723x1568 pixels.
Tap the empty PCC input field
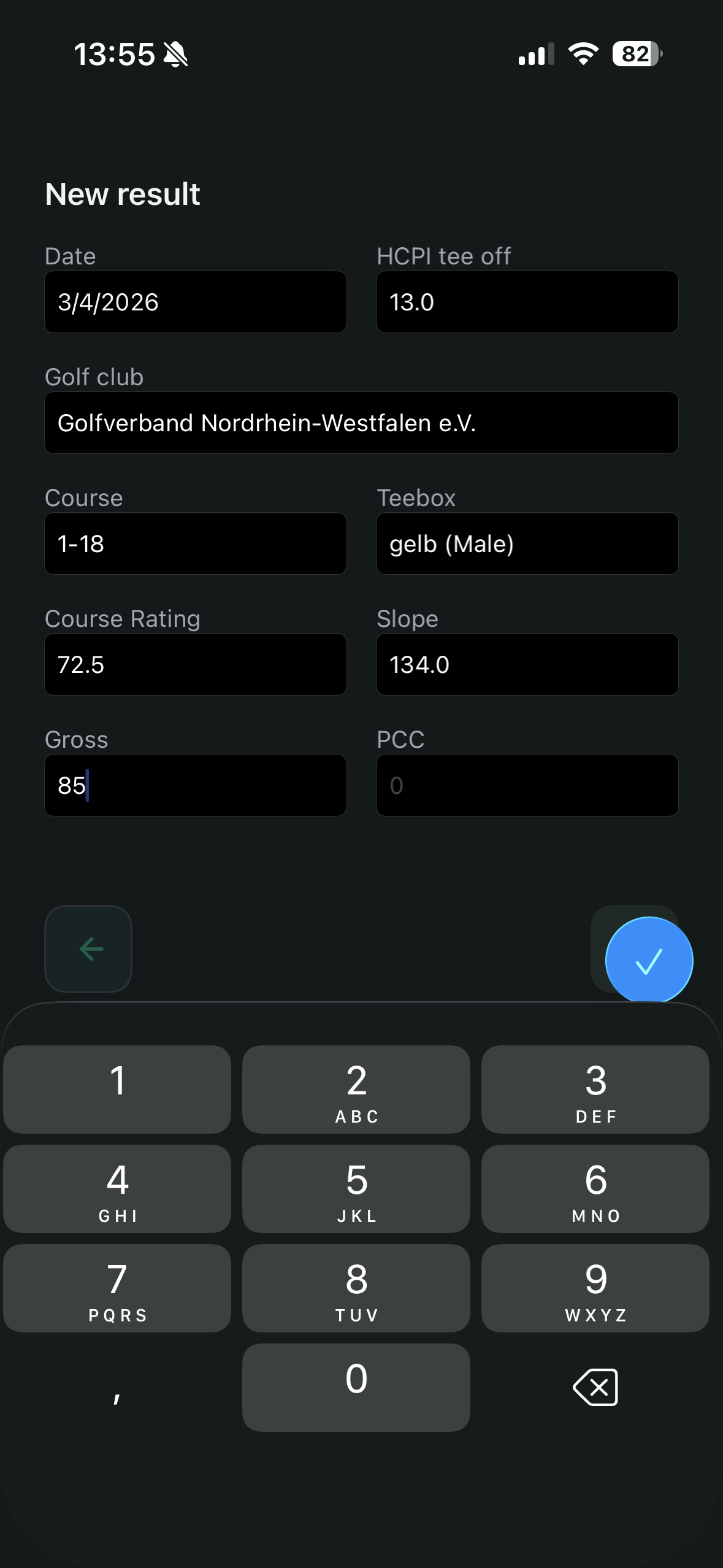pyautogui.click(x=526, y=785)
